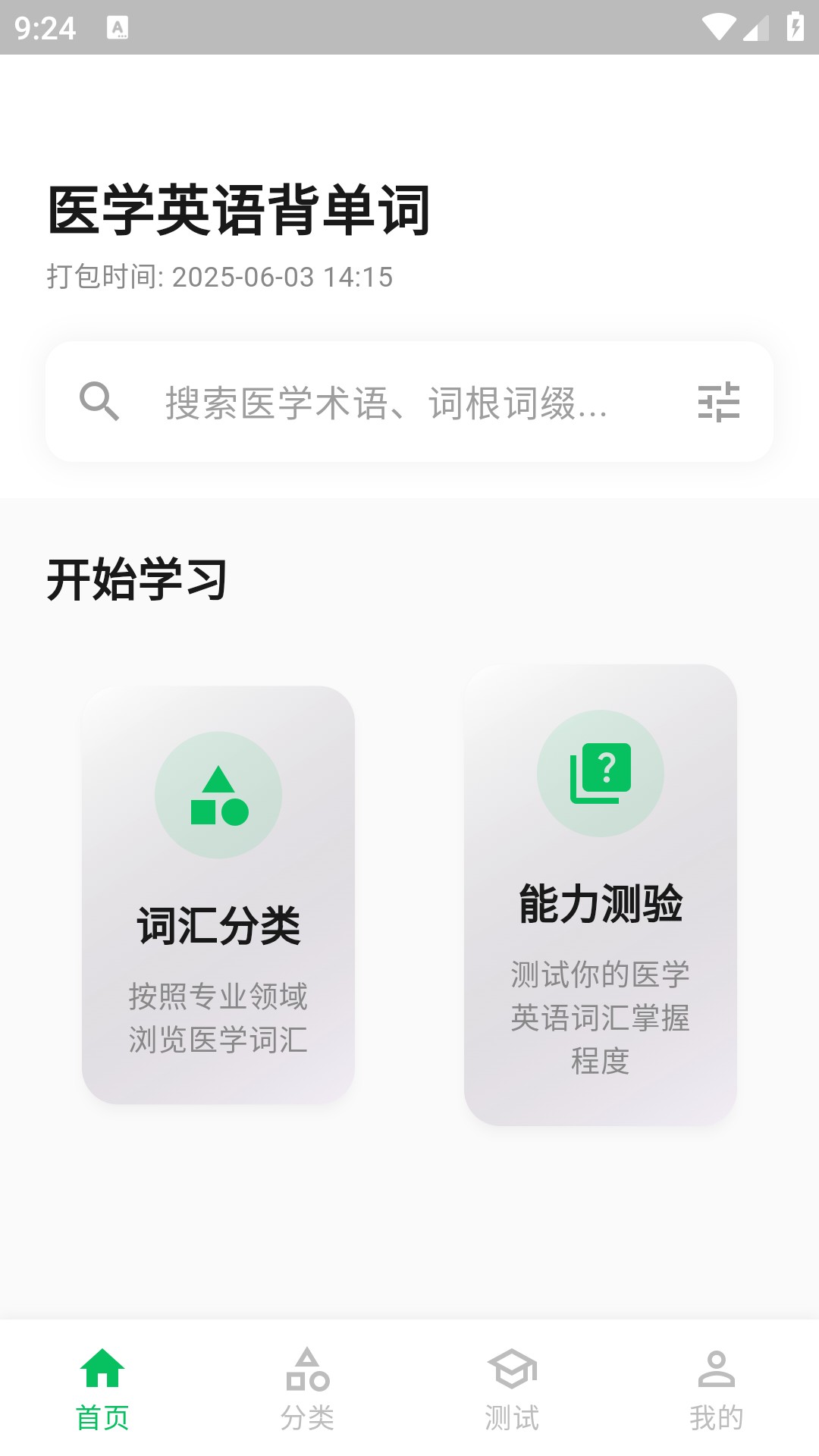Tap the magnifier search icon
The height and width of the screenshot is (1456, 819).
point(99,401)
